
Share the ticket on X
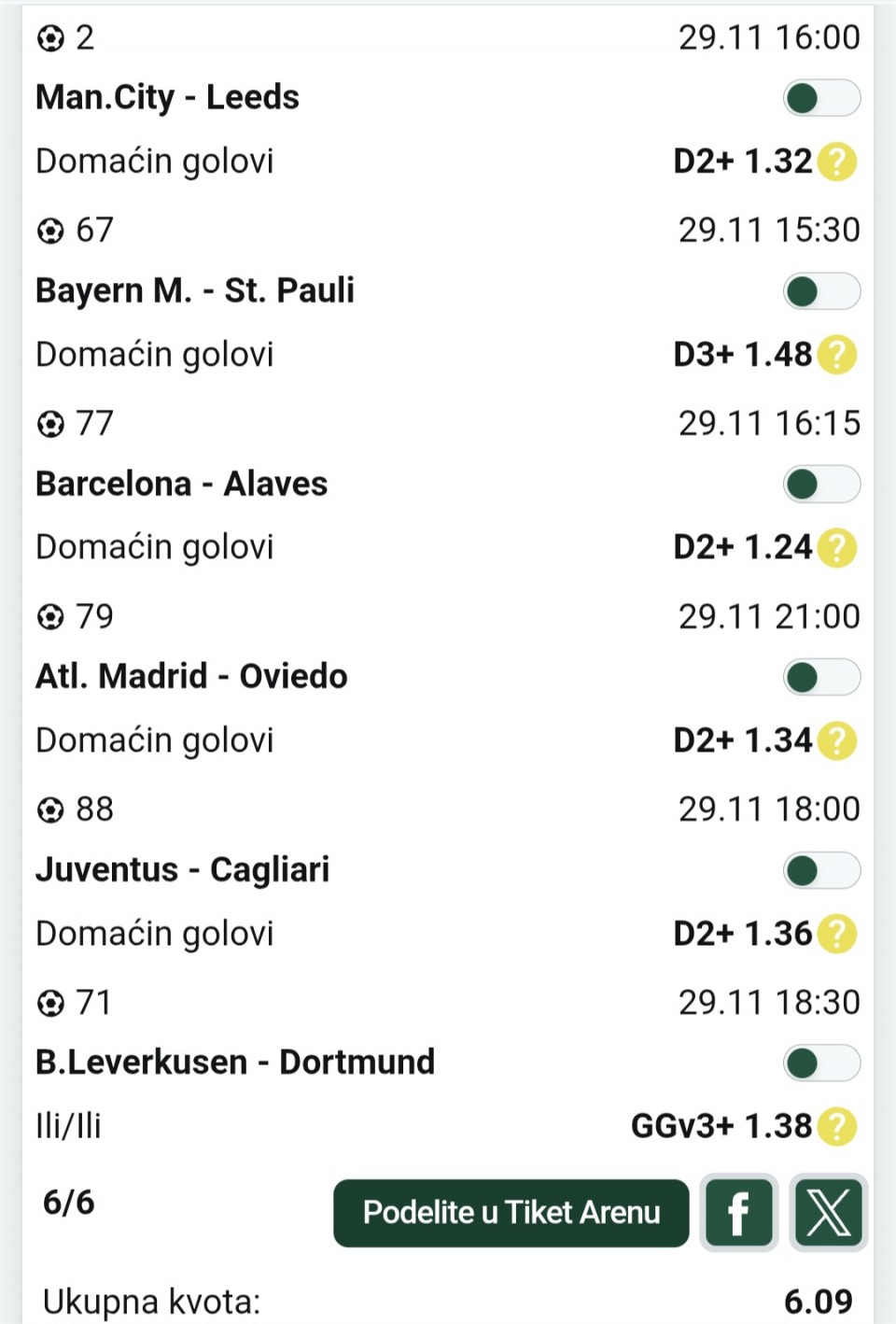click(x=828, y=1213)
